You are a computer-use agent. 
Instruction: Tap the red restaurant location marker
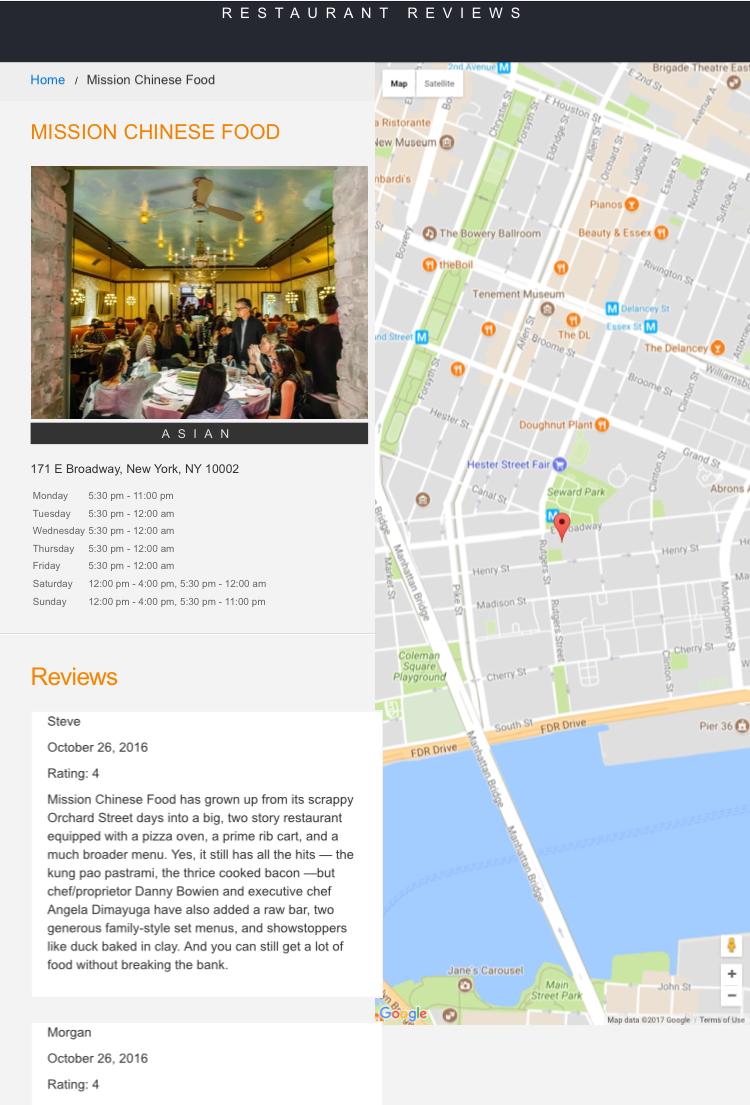[x=562, y=525]
